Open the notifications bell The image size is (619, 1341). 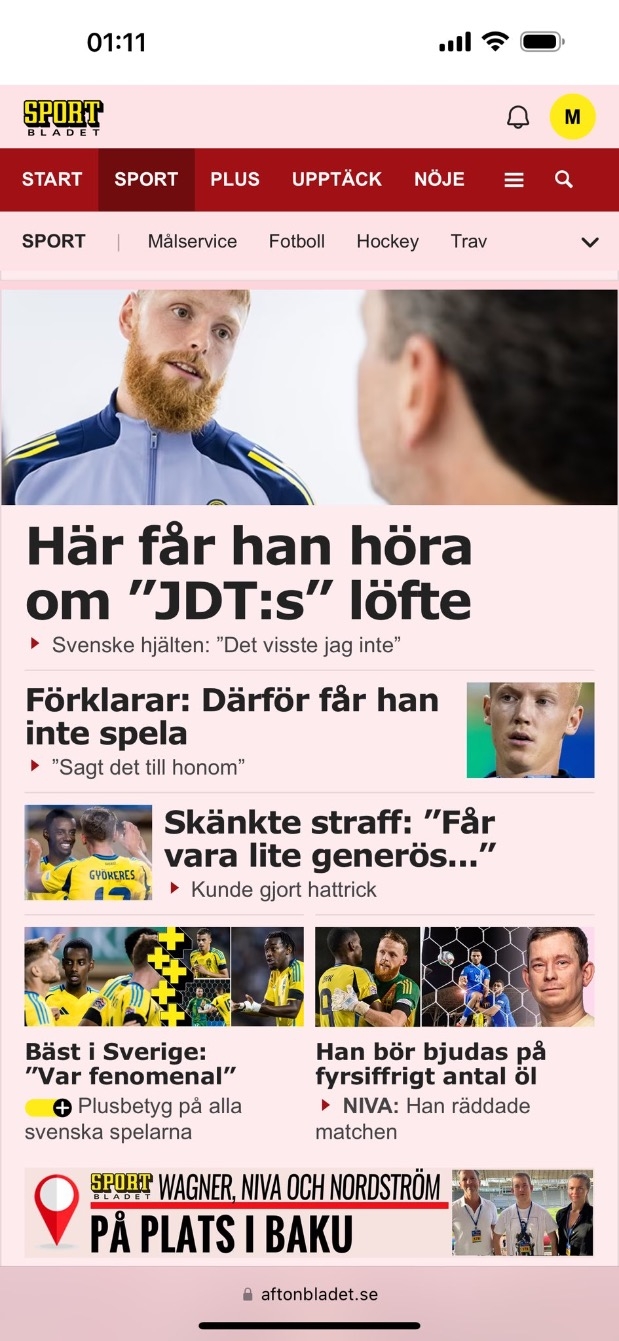click(x=518, y=117)
